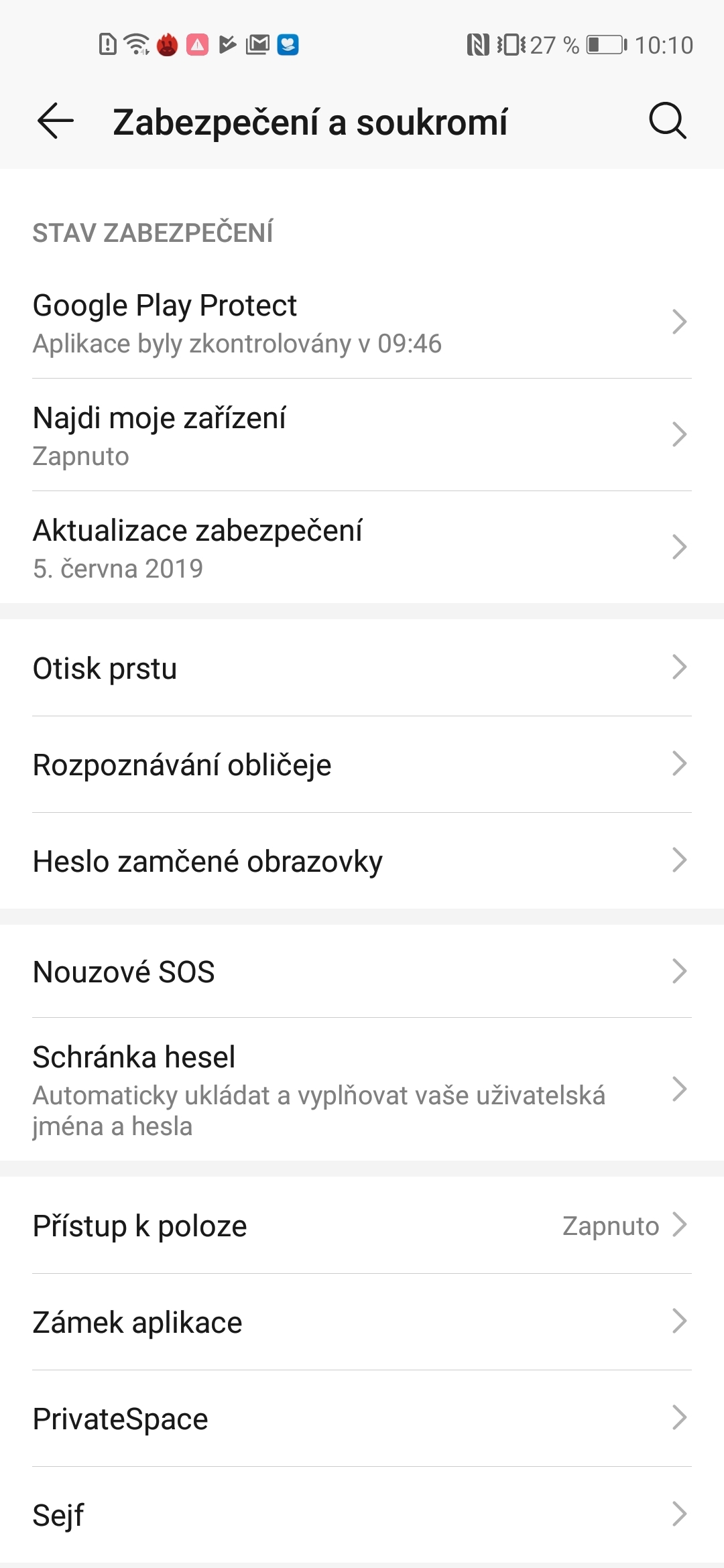Tap the clock showing 10:10
This screenshot has width=724, height=1568.
667,44
